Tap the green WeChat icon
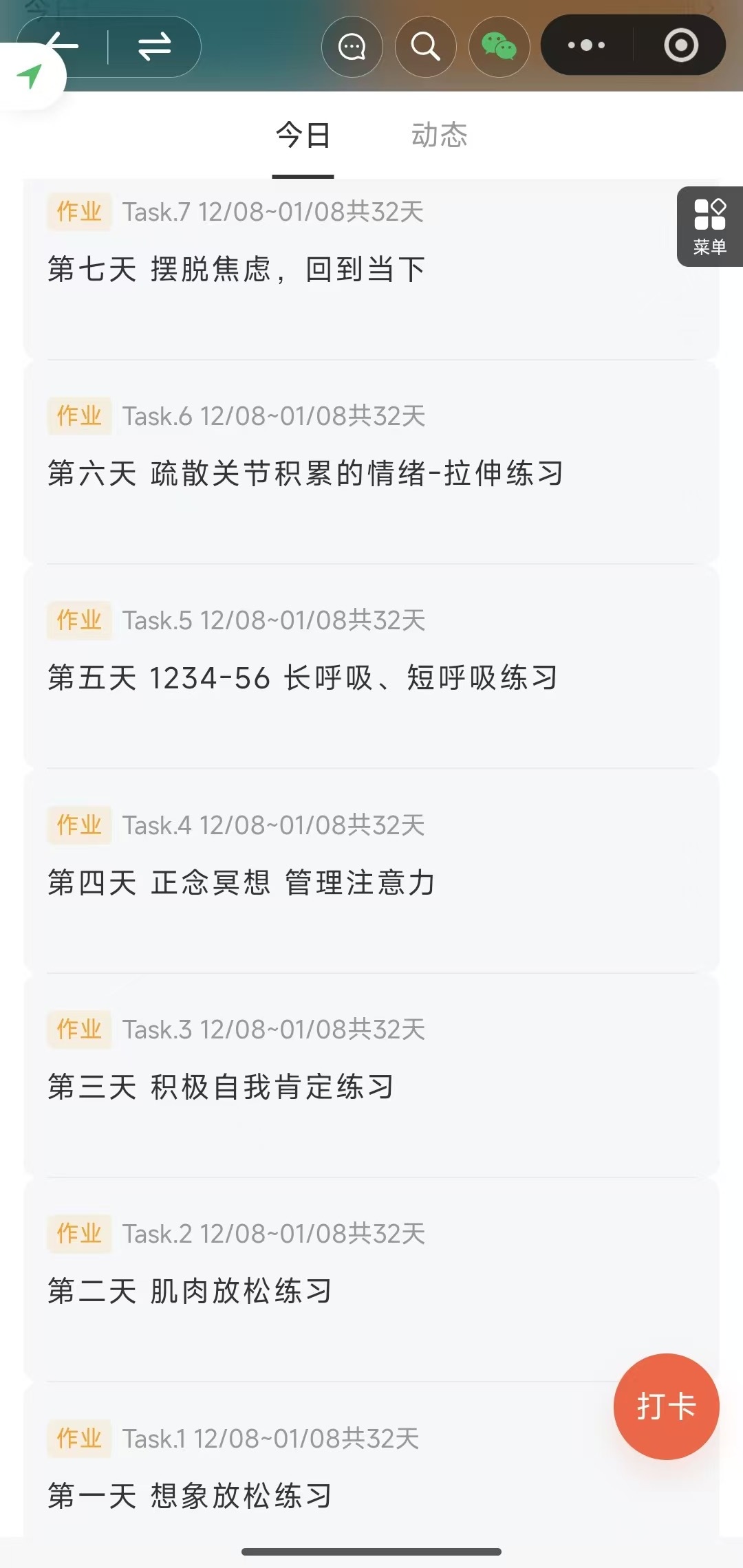Viewport: 743px width, 1568px height. [499, 47]
